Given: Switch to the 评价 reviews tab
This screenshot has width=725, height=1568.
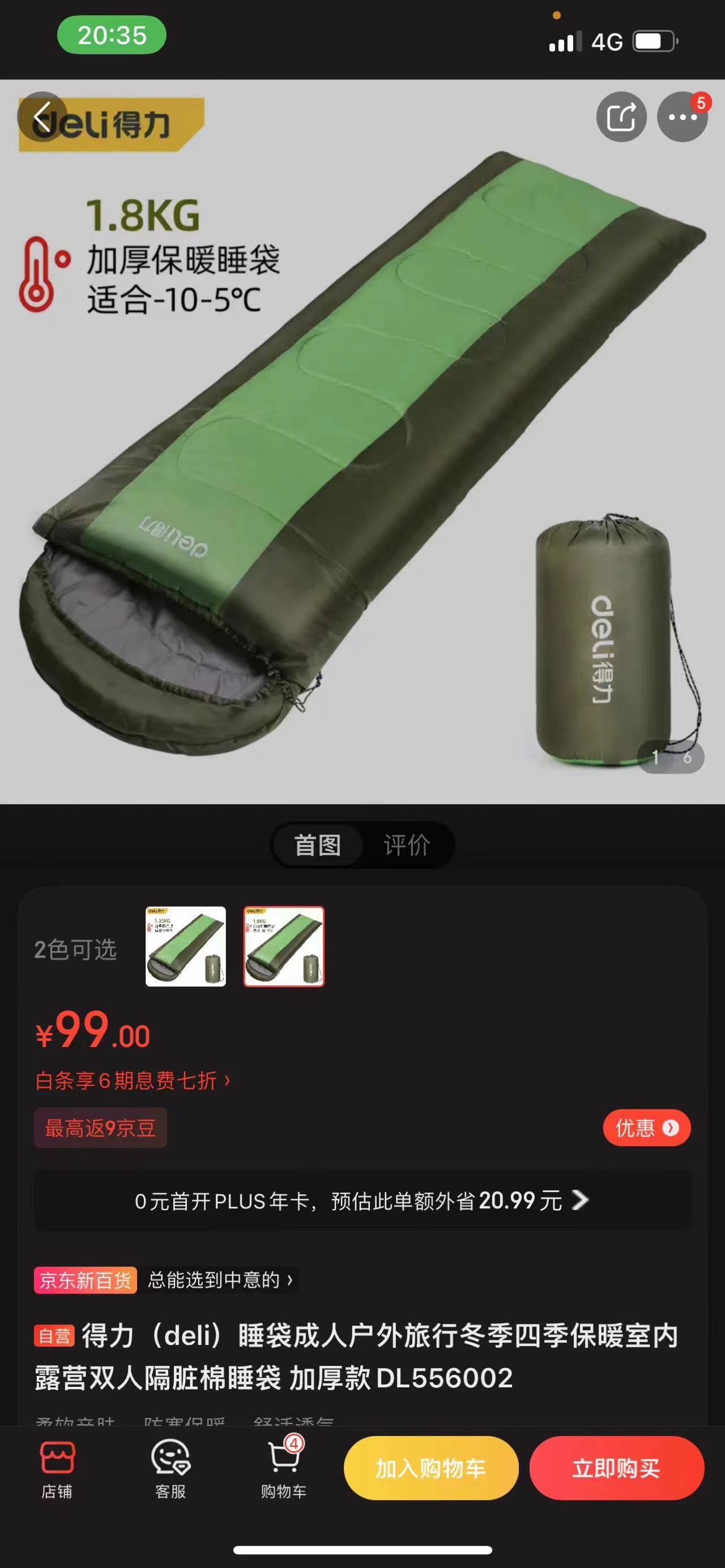Looking at the screenshot, I should coord(407,845).
